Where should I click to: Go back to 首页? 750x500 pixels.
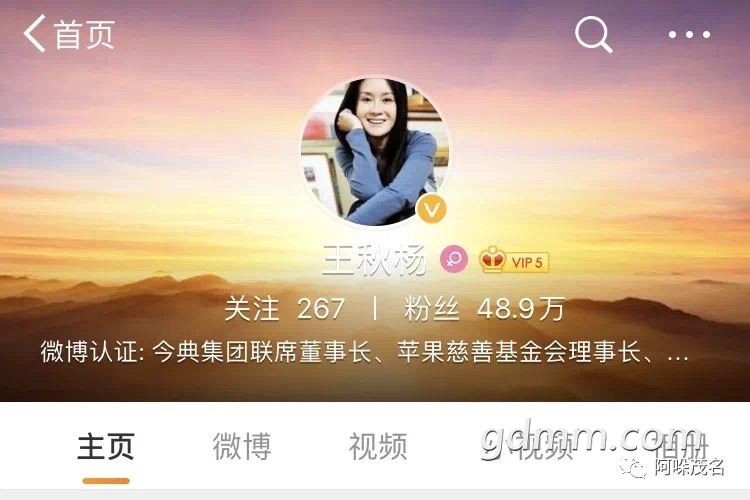tap(68, 34)
